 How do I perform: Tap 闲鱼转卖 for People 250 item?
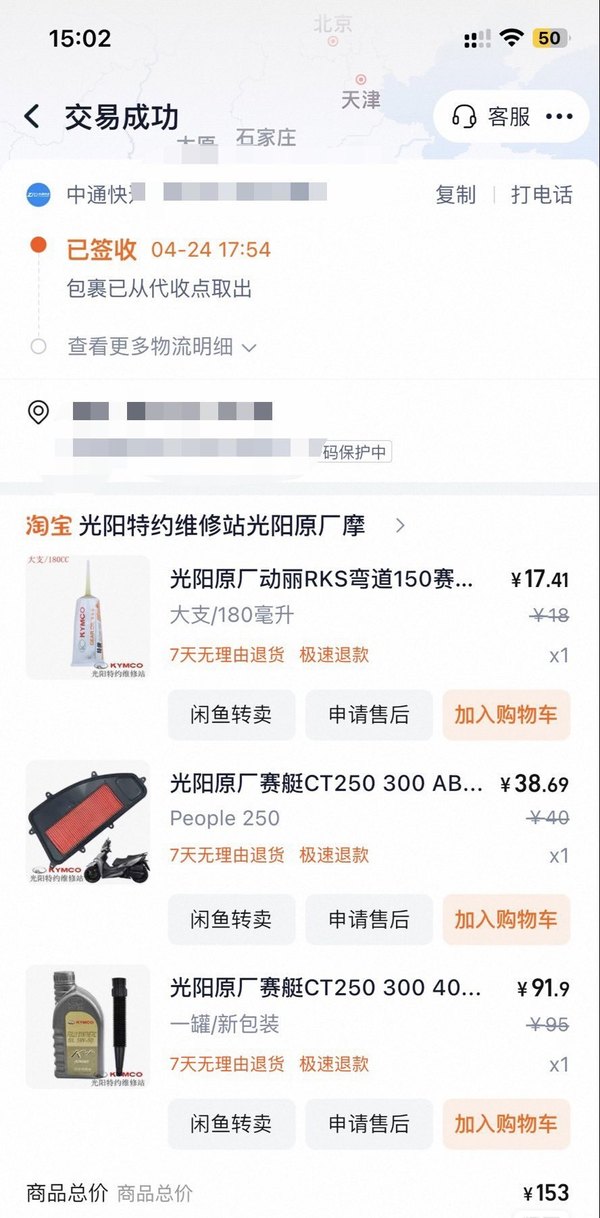click(x=231, y=919)
